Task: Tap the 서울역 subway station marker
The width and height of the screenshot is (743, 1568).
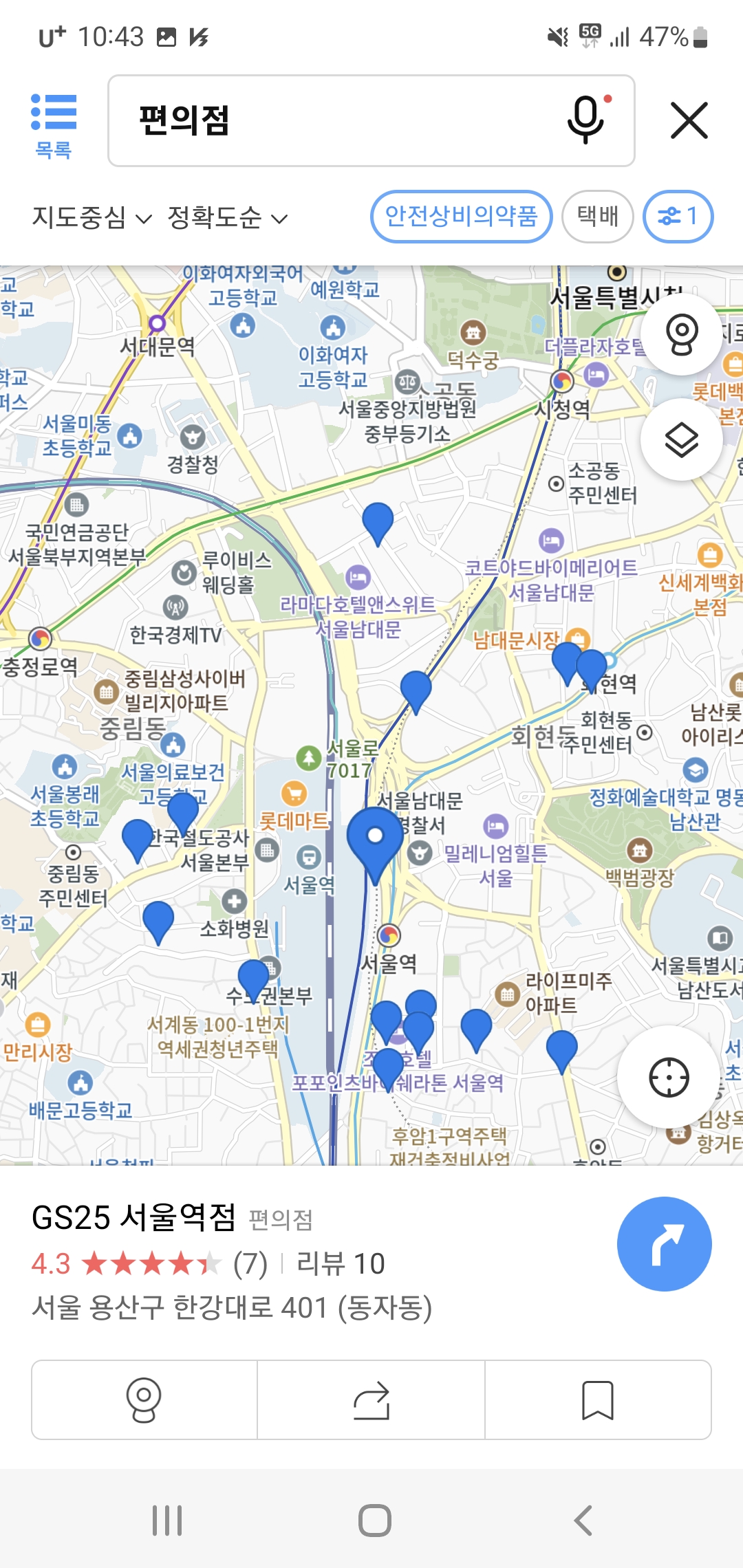Action: point(389,934)
